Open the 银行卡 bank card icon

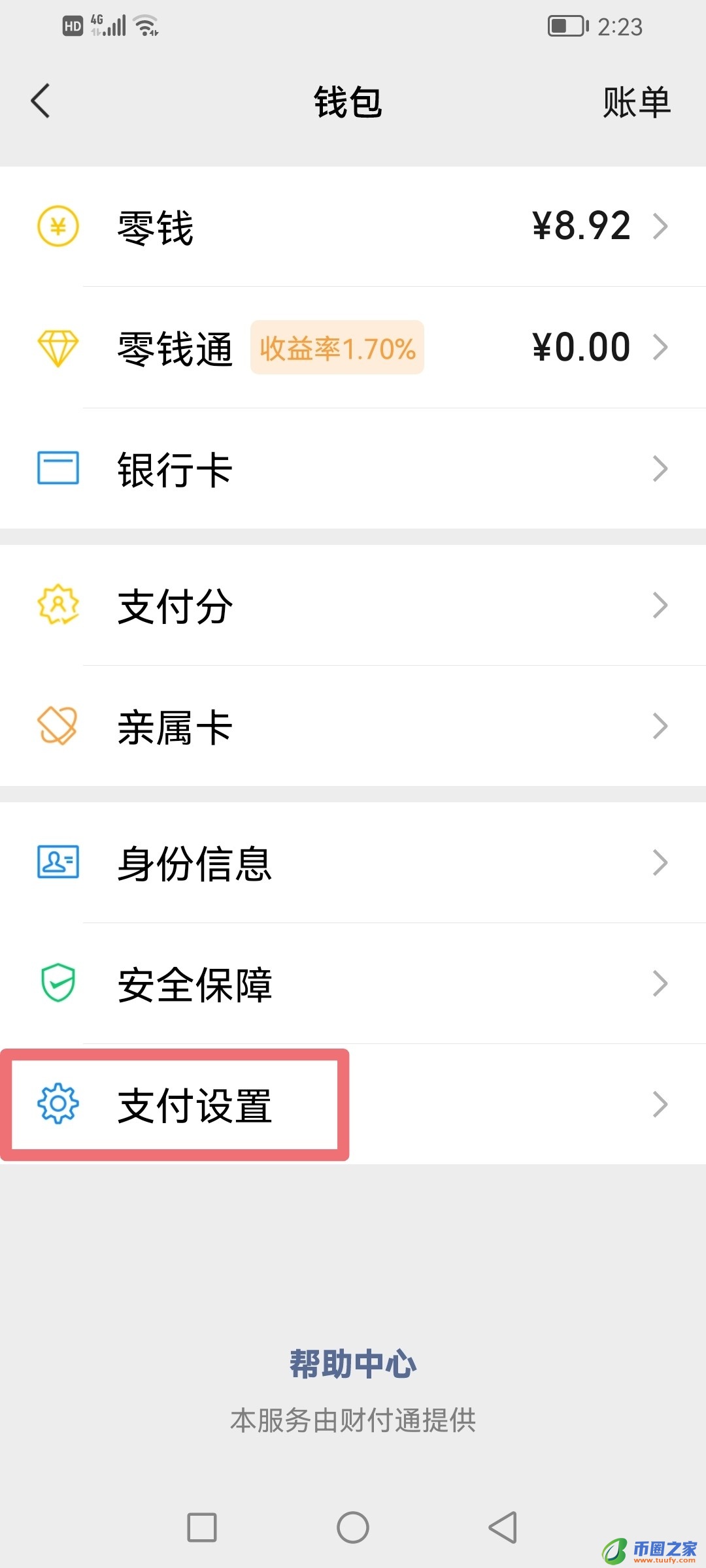click(x=58, y=468)
